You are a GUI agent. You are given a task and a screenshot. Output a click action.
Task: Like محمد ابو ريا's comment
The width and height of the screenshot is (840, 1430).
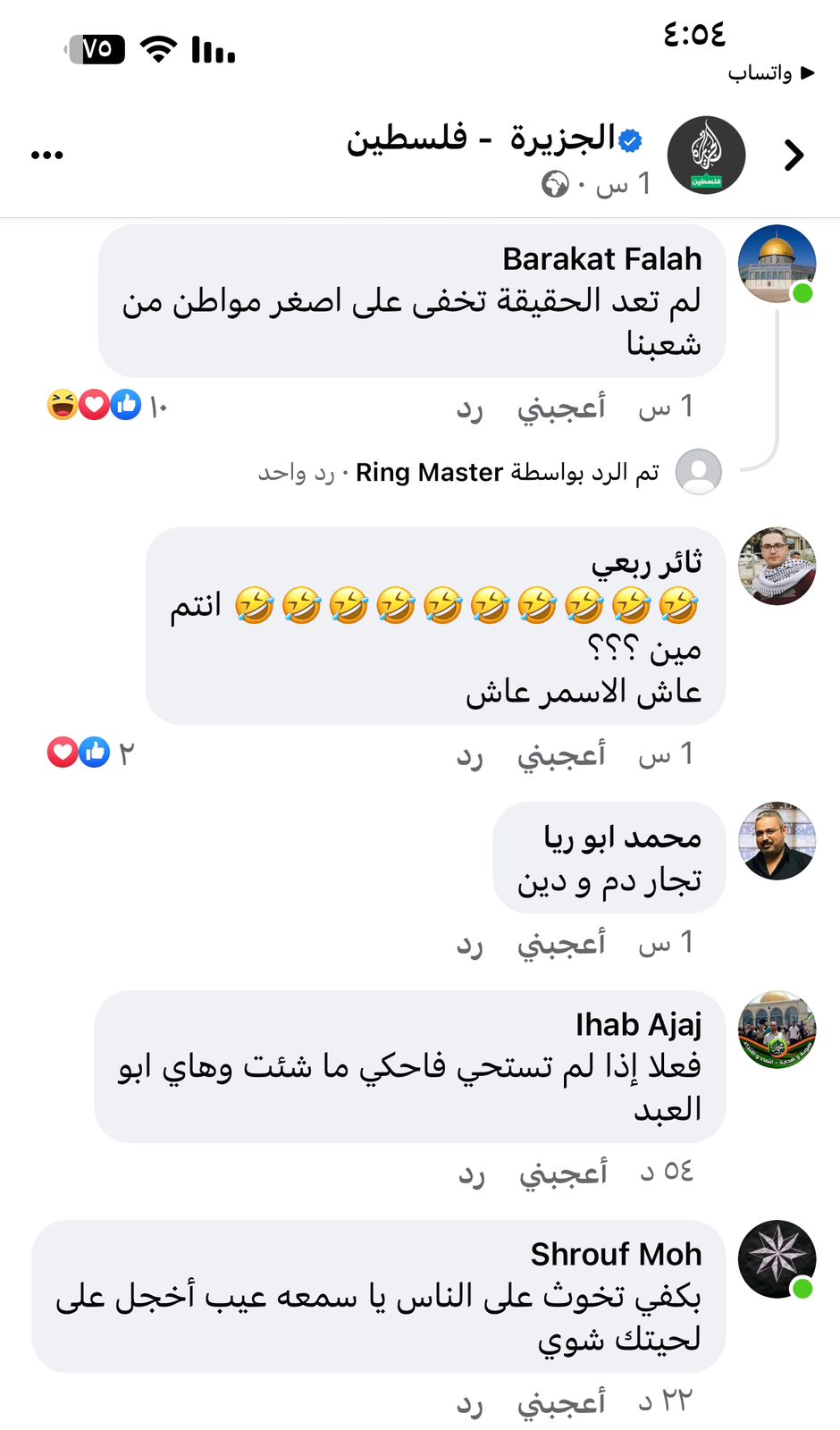coord(561,944)
